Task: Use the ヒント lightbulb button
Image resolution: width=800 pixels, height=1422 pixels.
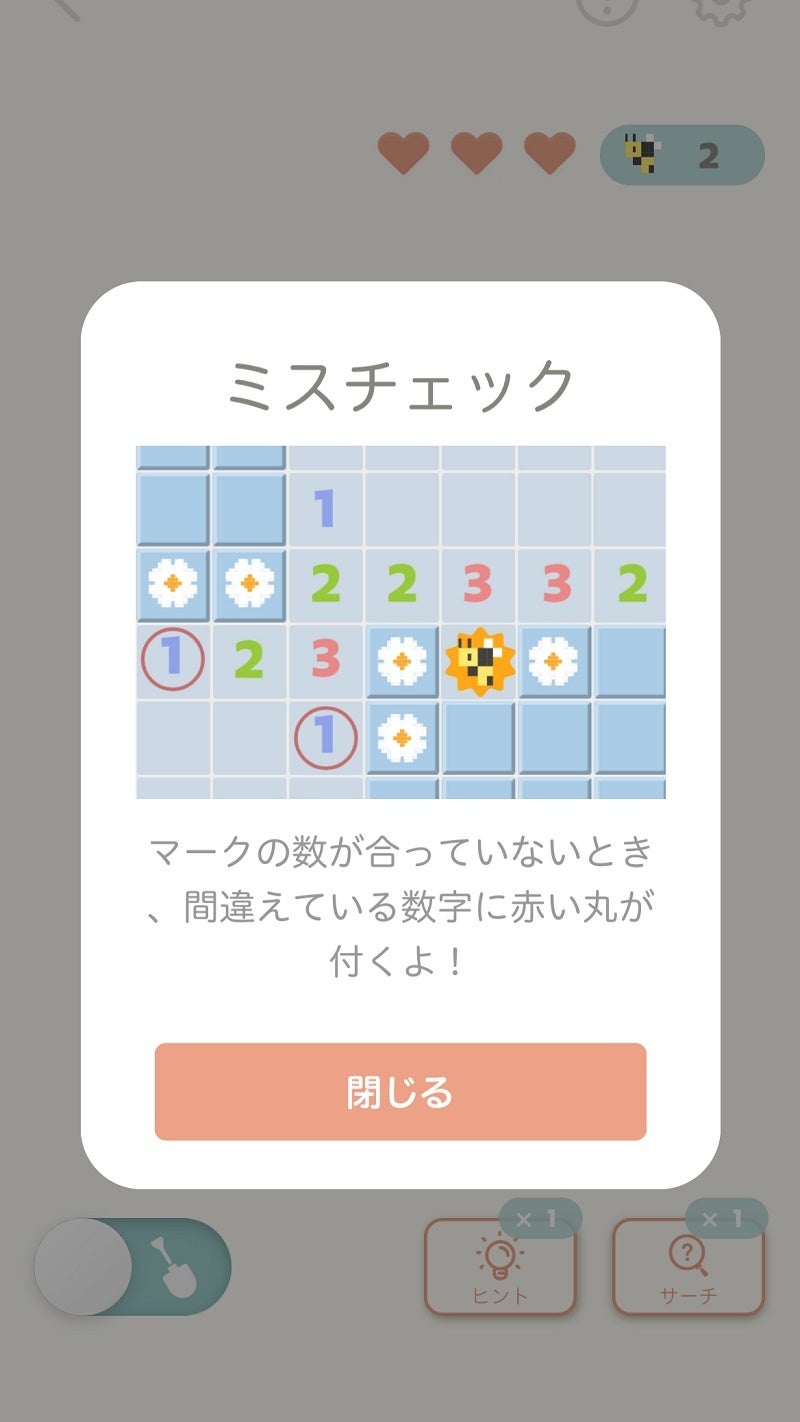Action: tap(500, 1266)
